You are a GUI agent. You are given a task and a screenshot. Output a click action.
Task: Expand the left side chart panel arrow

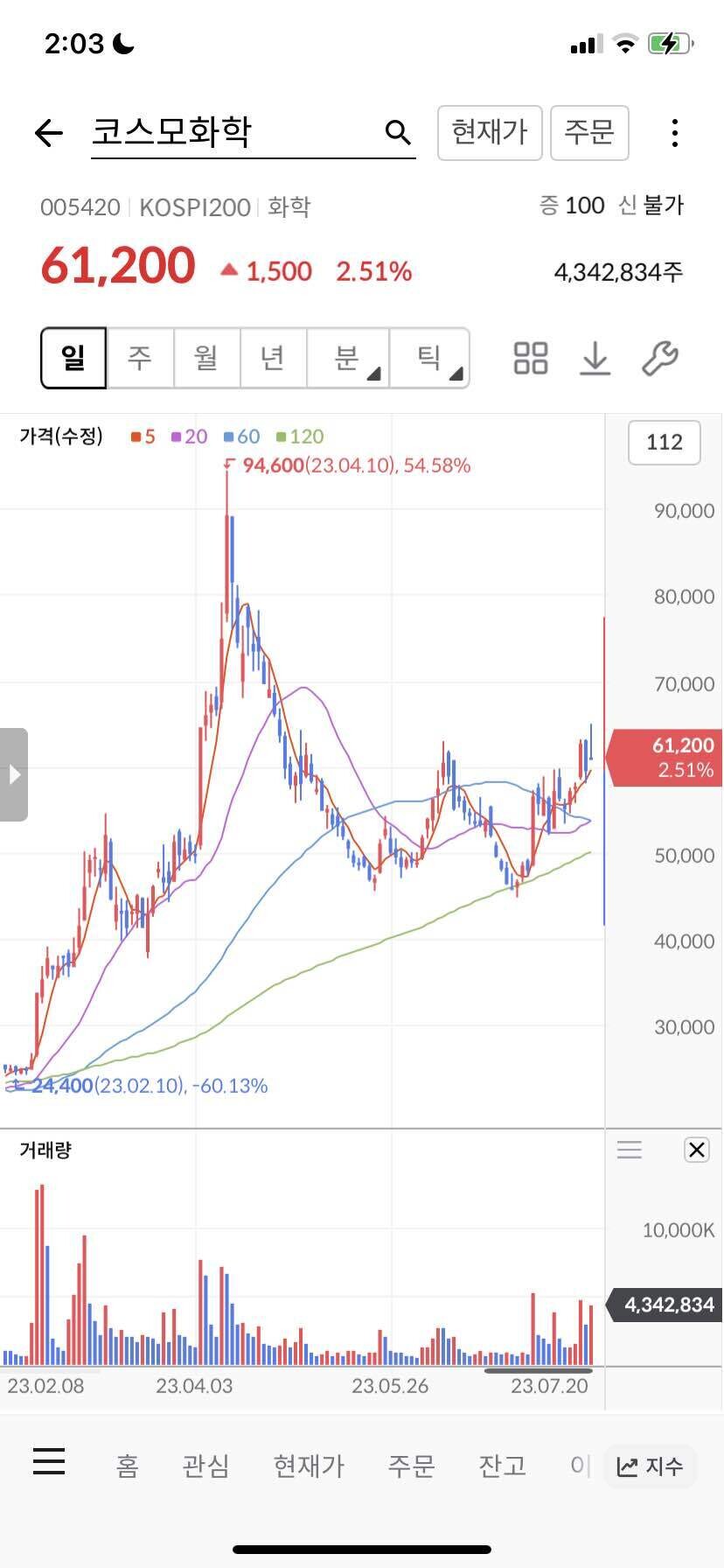[14, 773]
